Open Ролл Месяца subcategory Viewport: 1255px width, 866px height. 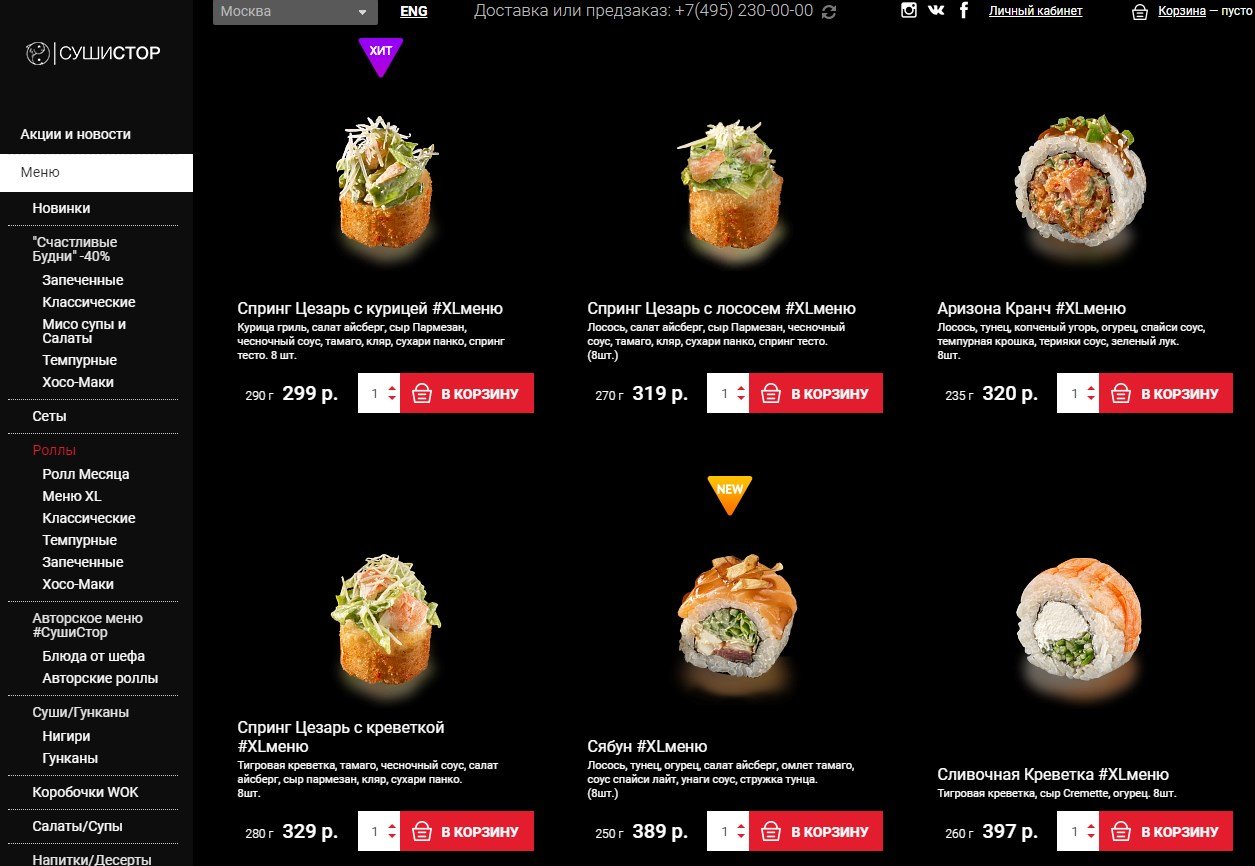click(85, 474)
